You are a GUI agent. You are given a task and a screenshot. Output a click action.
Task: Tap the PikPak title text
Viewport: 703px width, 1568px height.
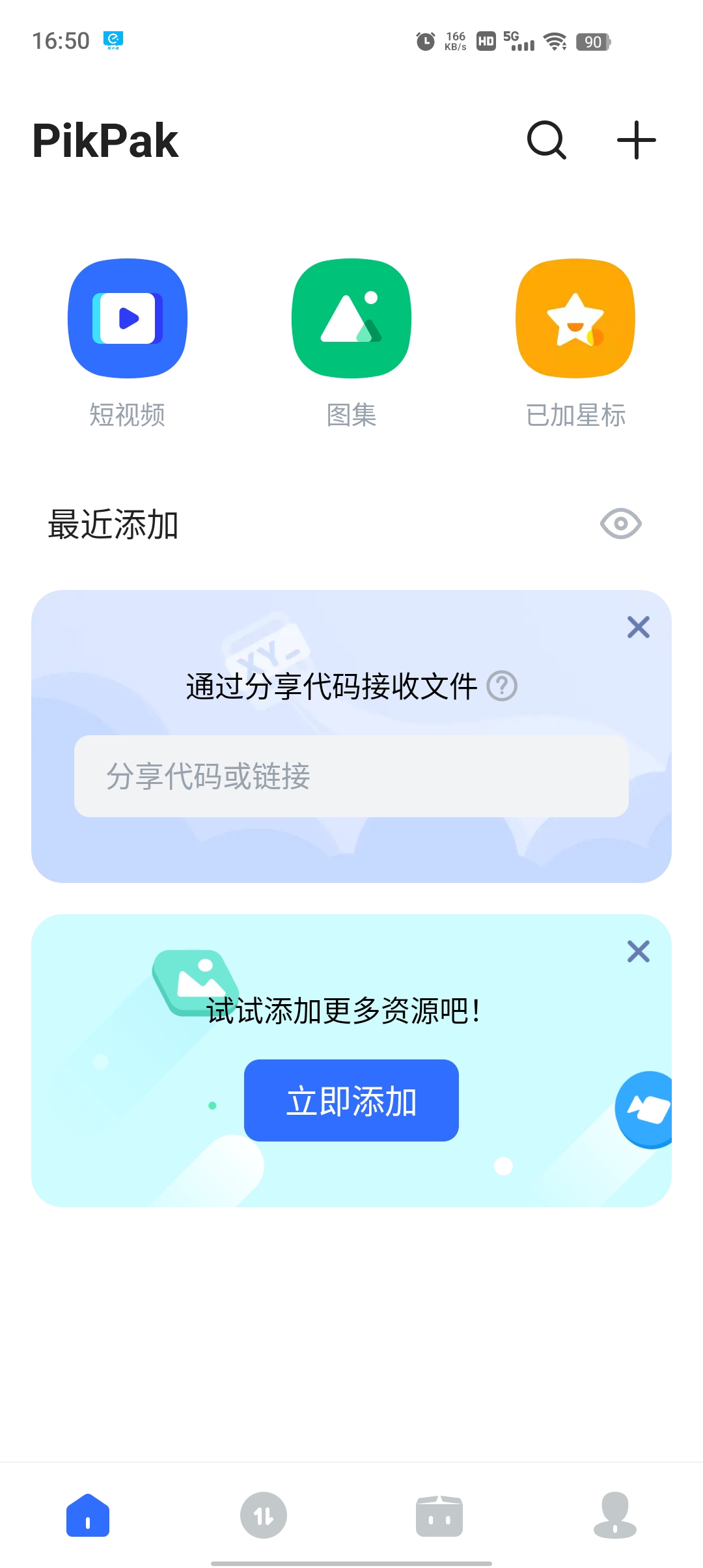(x=105, y=139)
